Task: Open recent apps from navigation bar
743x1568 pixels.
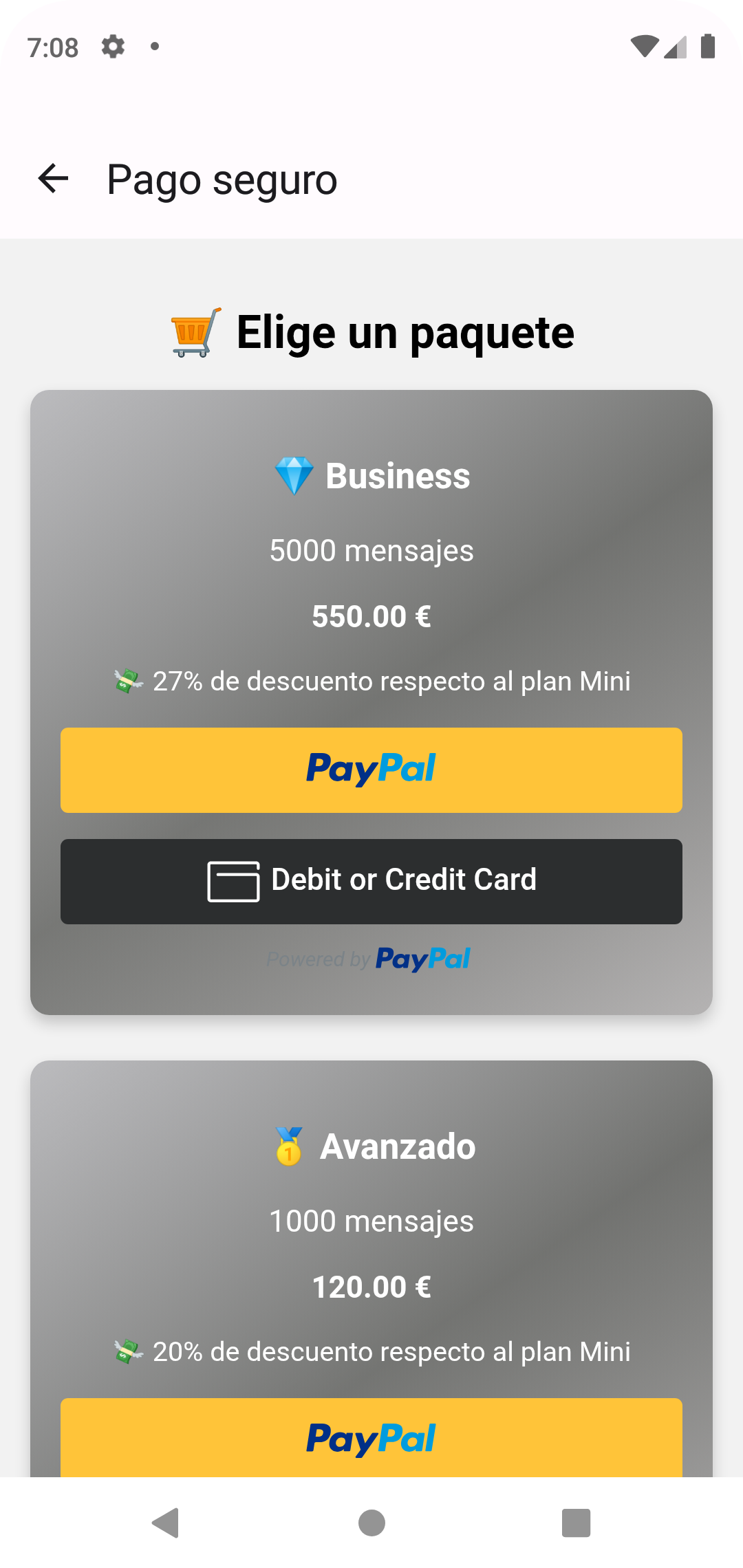Action: point(576,1523)
